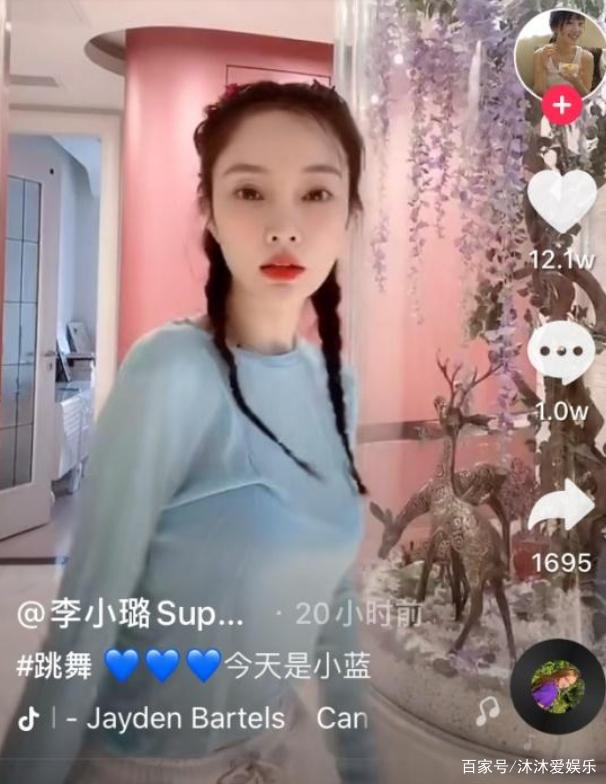The width and height of the screenshot is (606, 784).
Task: Open the #跳舞 hashtag
Action: pyautogui.click(x=47, y=665)
